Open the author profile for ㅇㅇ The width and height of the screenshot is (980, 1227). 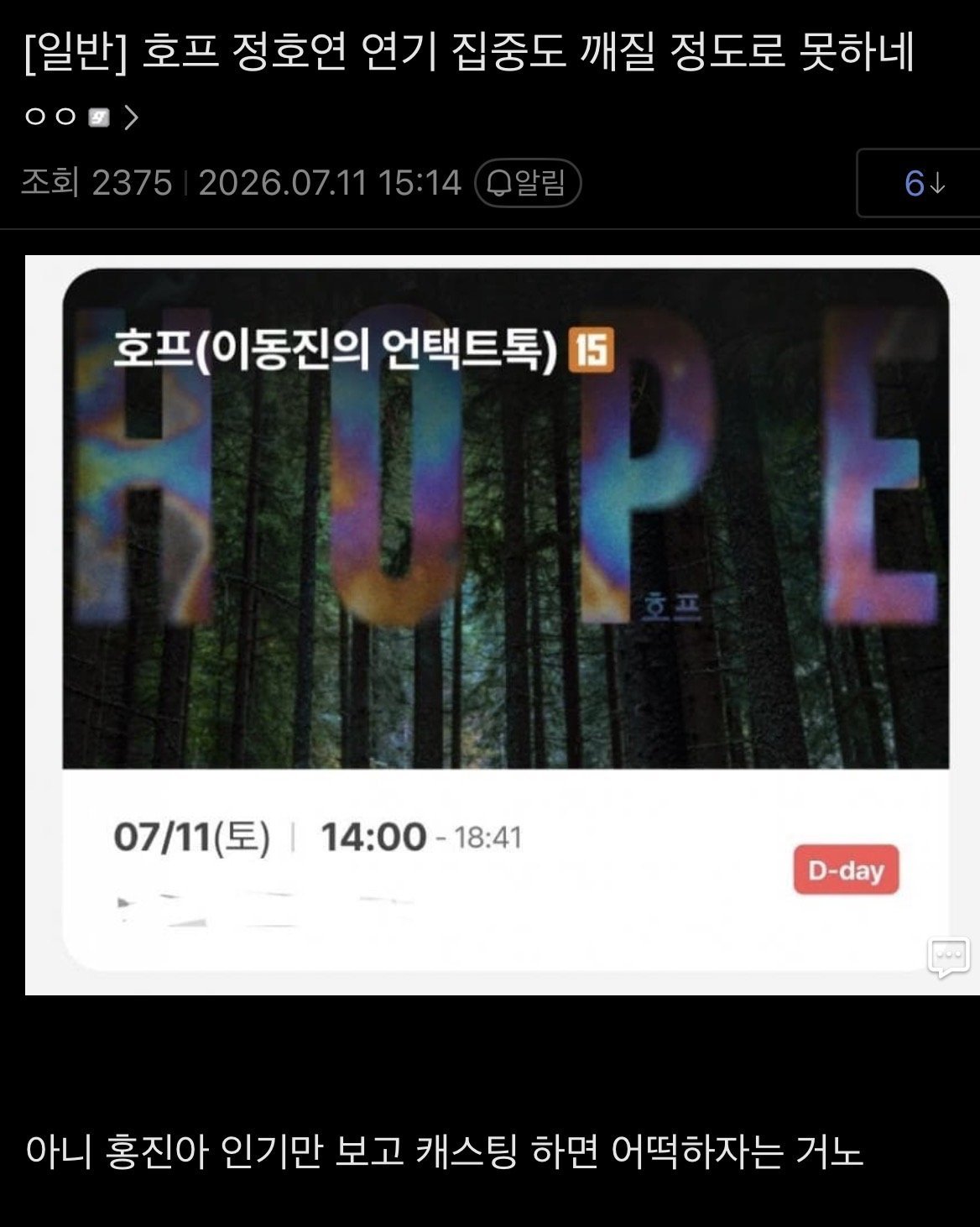pos(81,117)
